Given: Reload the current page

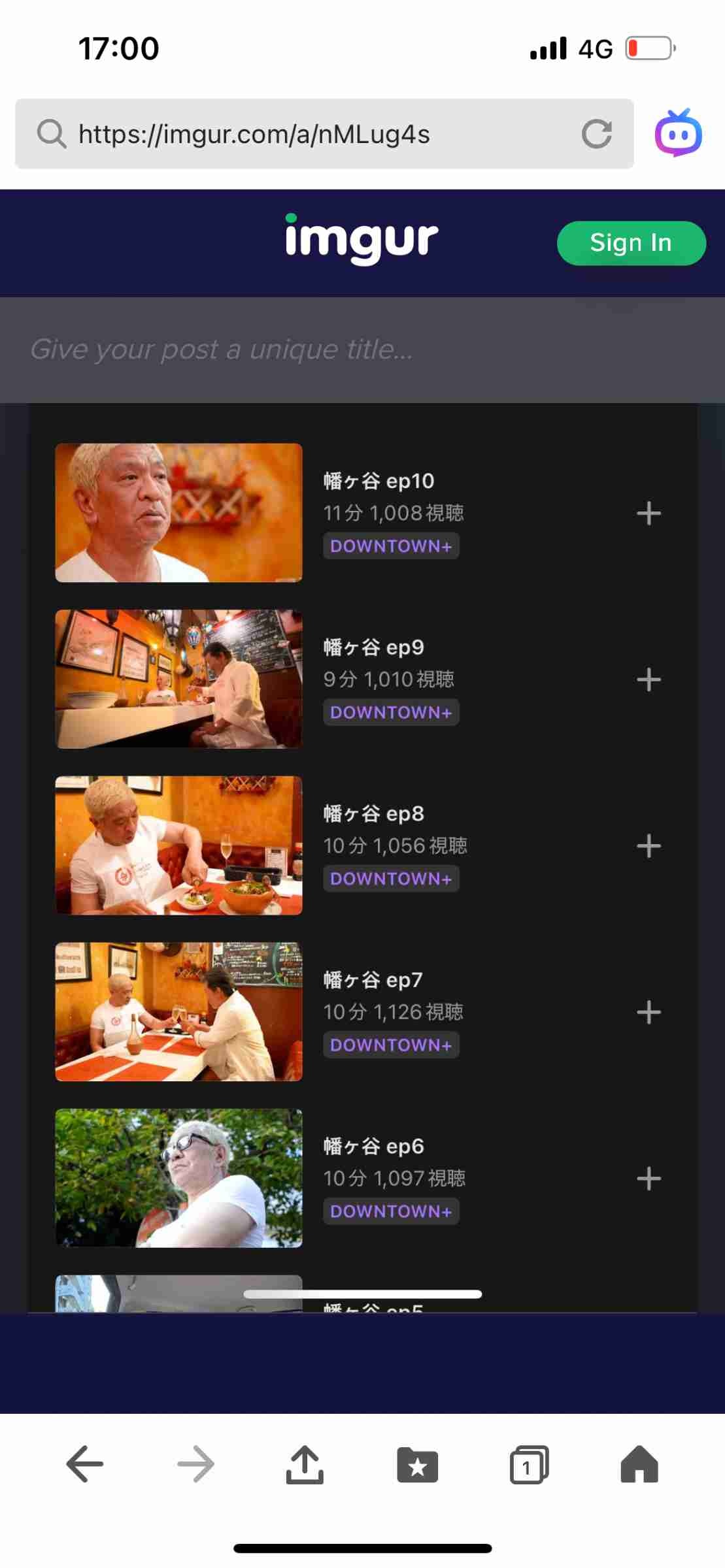Looking at the screenshot, I should pyautogui.click(x=596, y=134).
